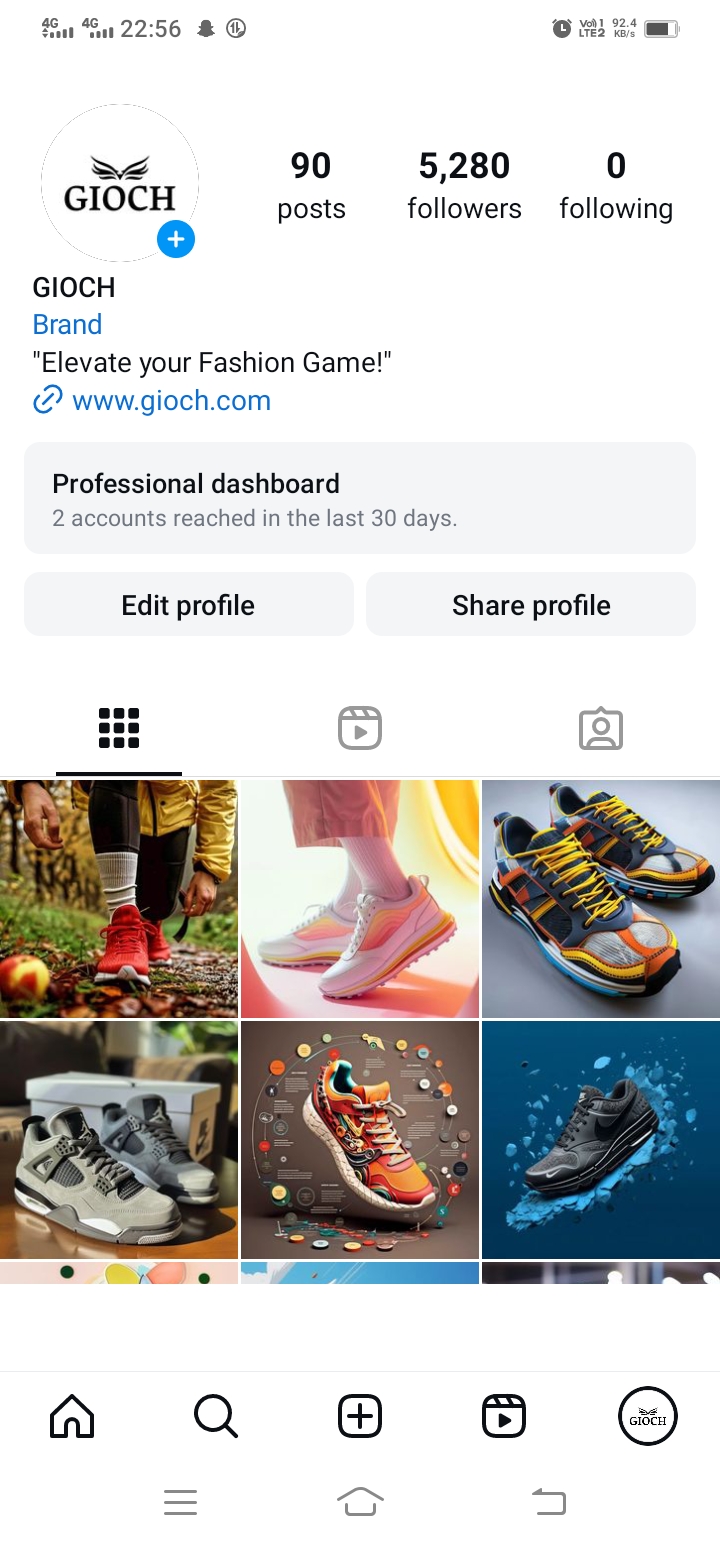Tap Edit profile button
The height and width of the screenshot is (1544, 720).
point(189,605)
